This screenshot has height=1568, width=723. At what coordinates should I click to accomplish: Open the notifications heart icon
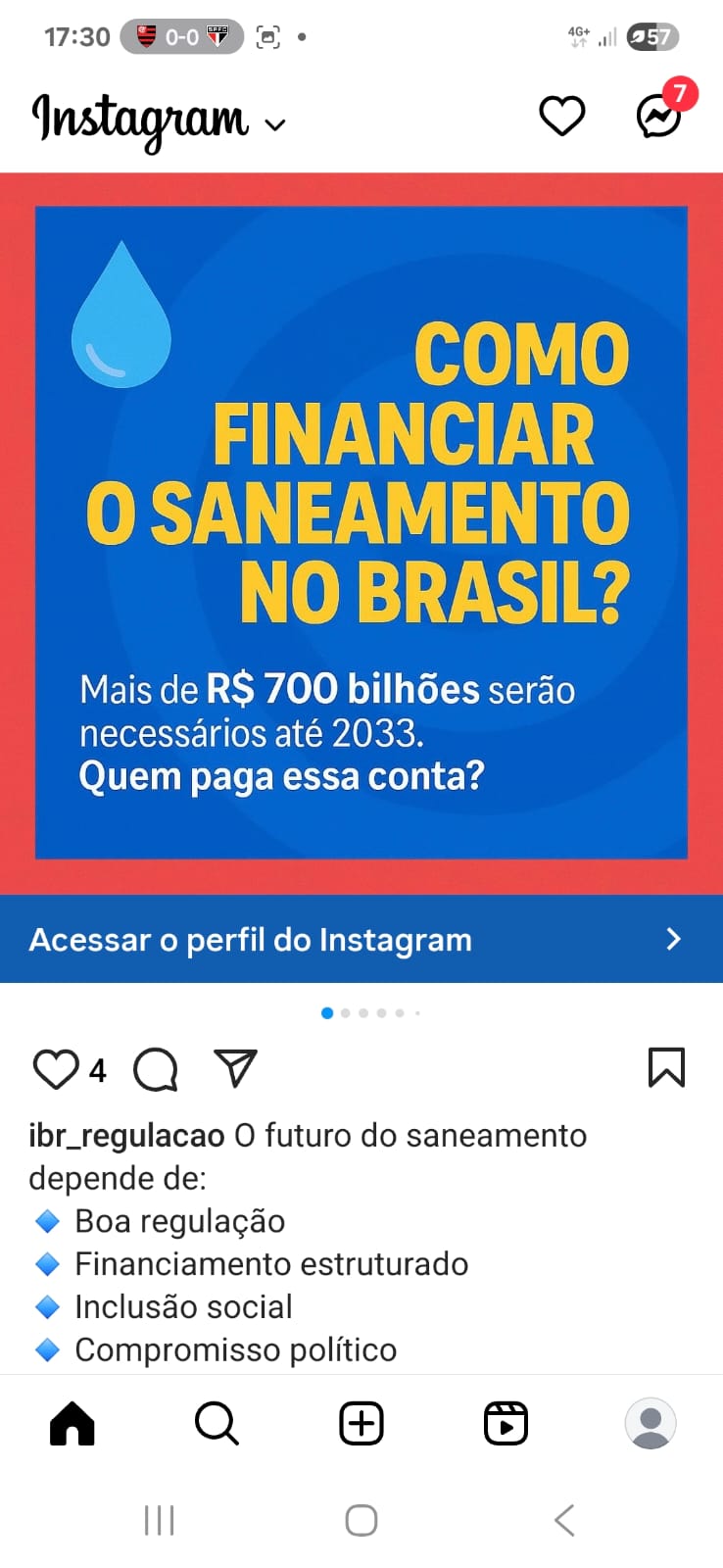coord(561,117)
